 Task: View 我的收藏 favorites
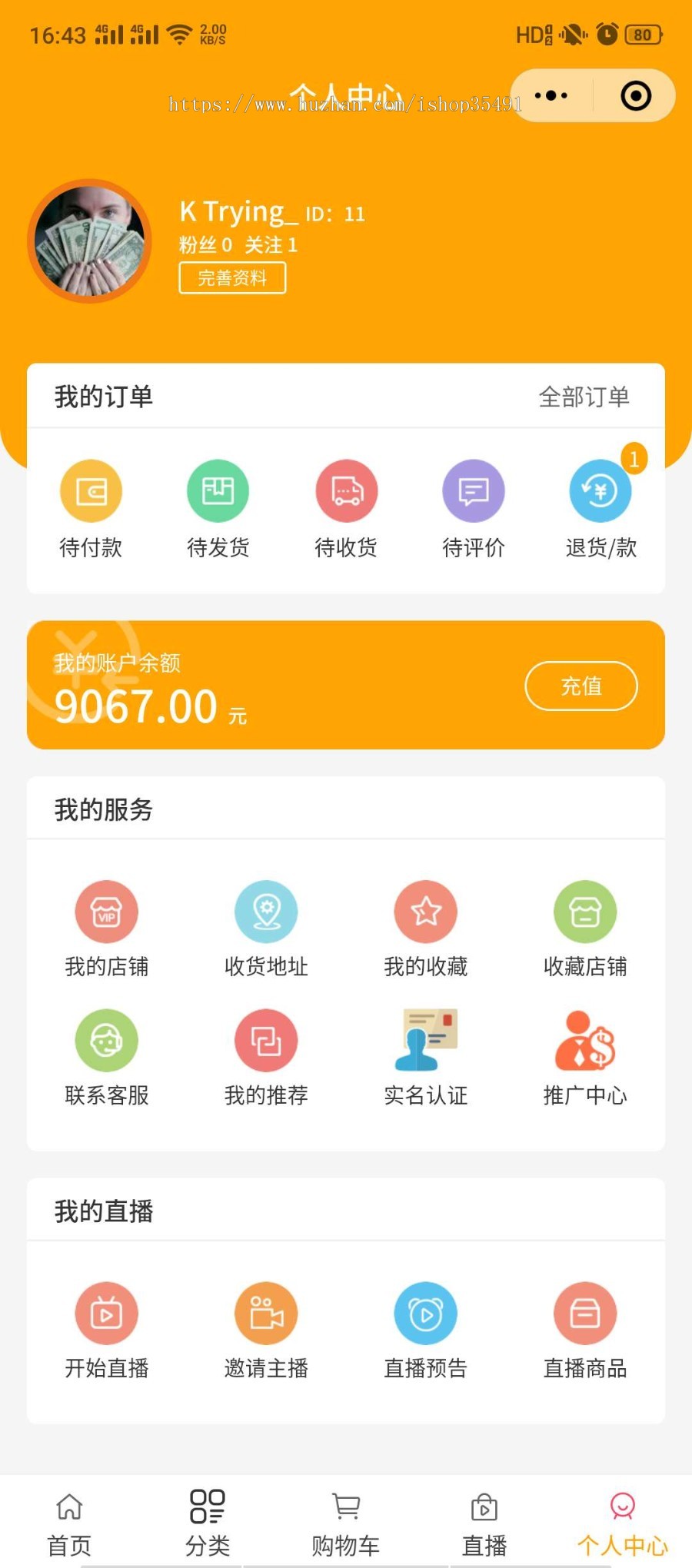click(x=426, y=926)
